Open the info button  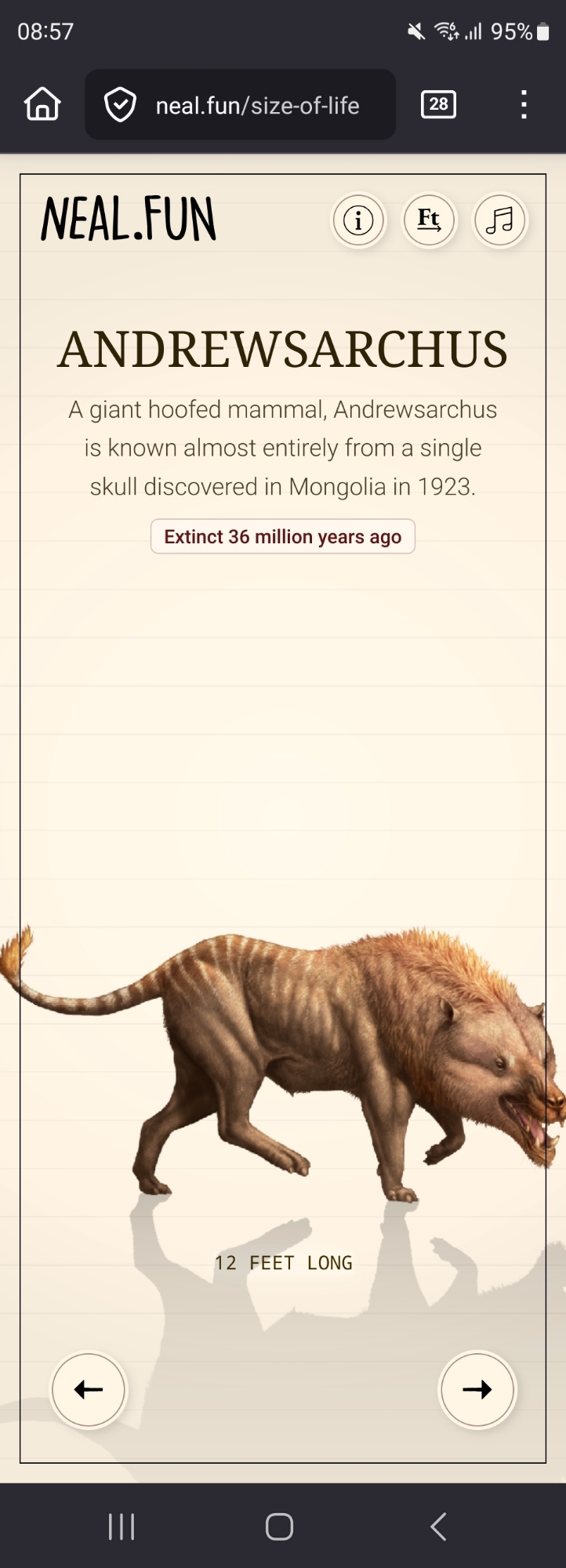[358, 220]
